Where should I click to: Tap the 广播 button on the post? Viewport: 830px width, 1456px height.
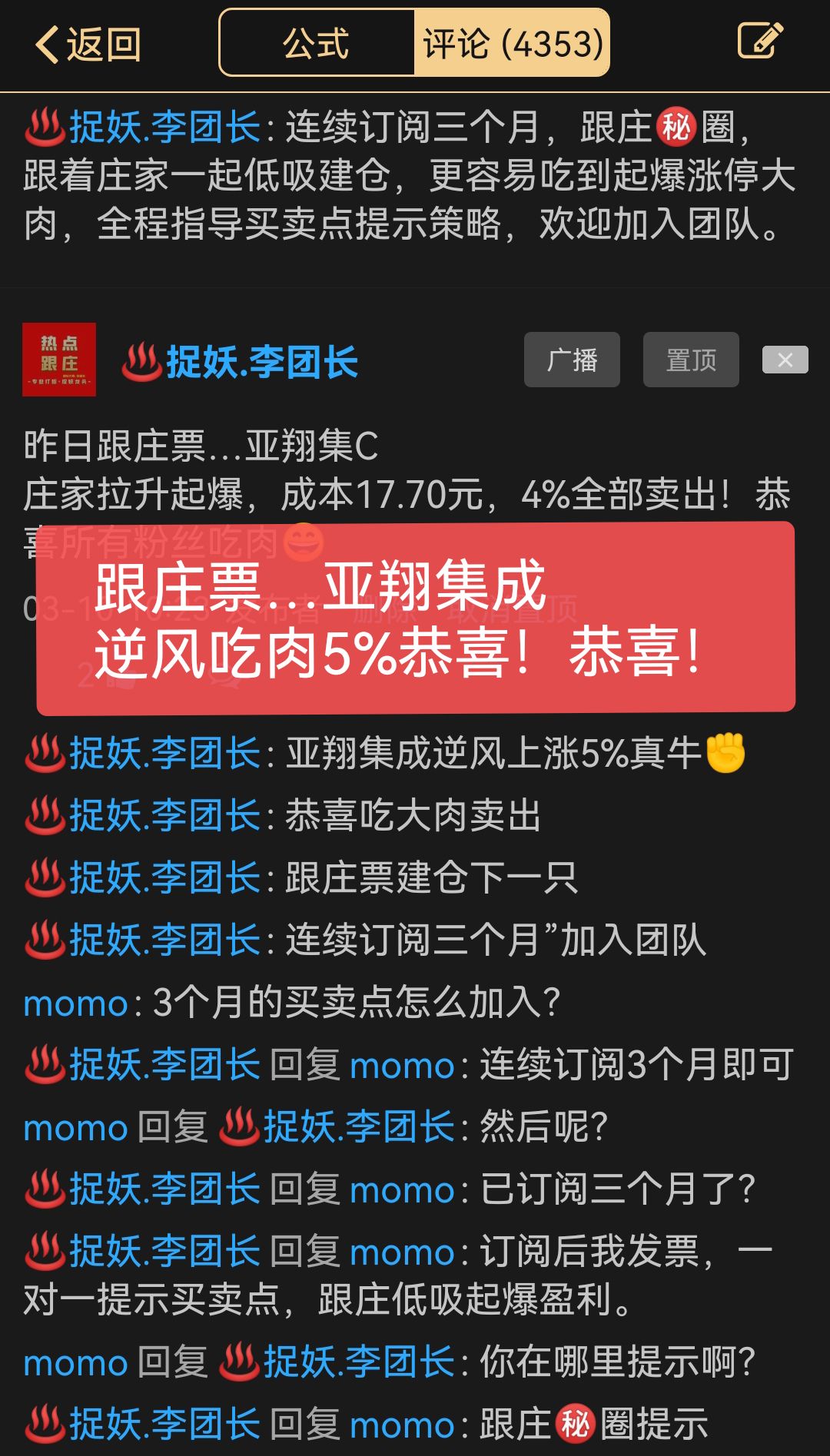tap(572, 360)
